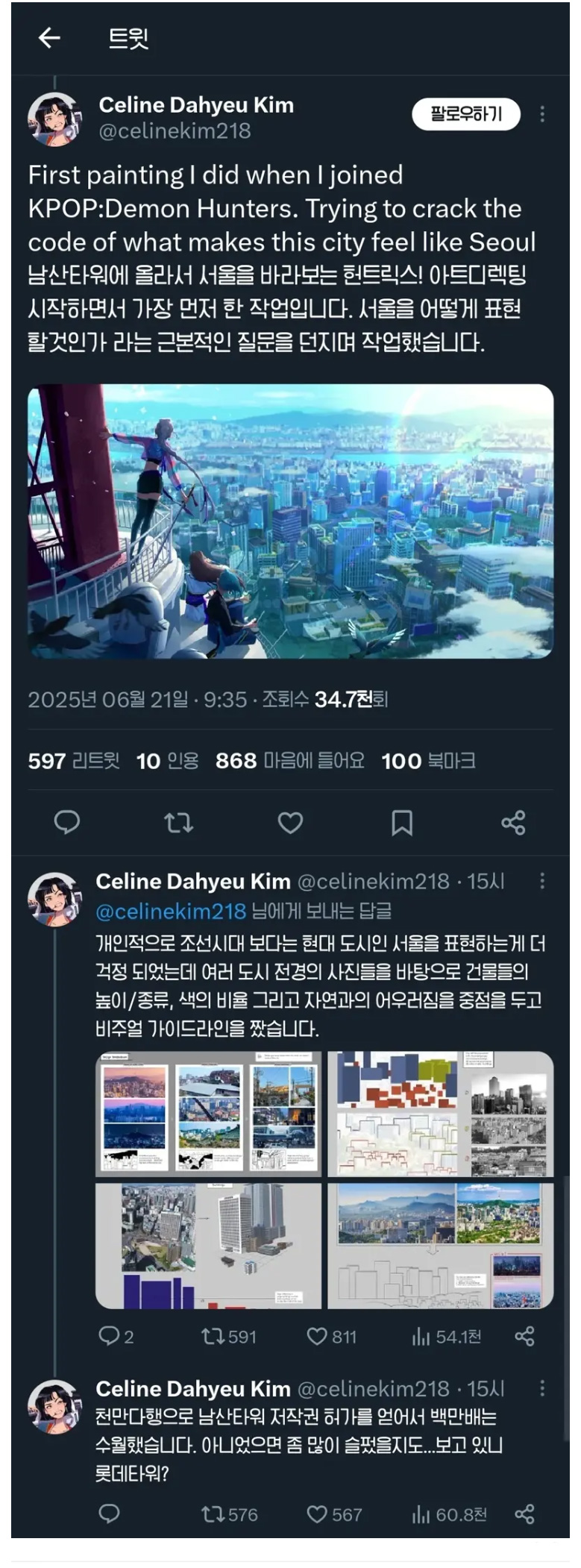Reply to the tweet with 2 comments

point(116,1336)
